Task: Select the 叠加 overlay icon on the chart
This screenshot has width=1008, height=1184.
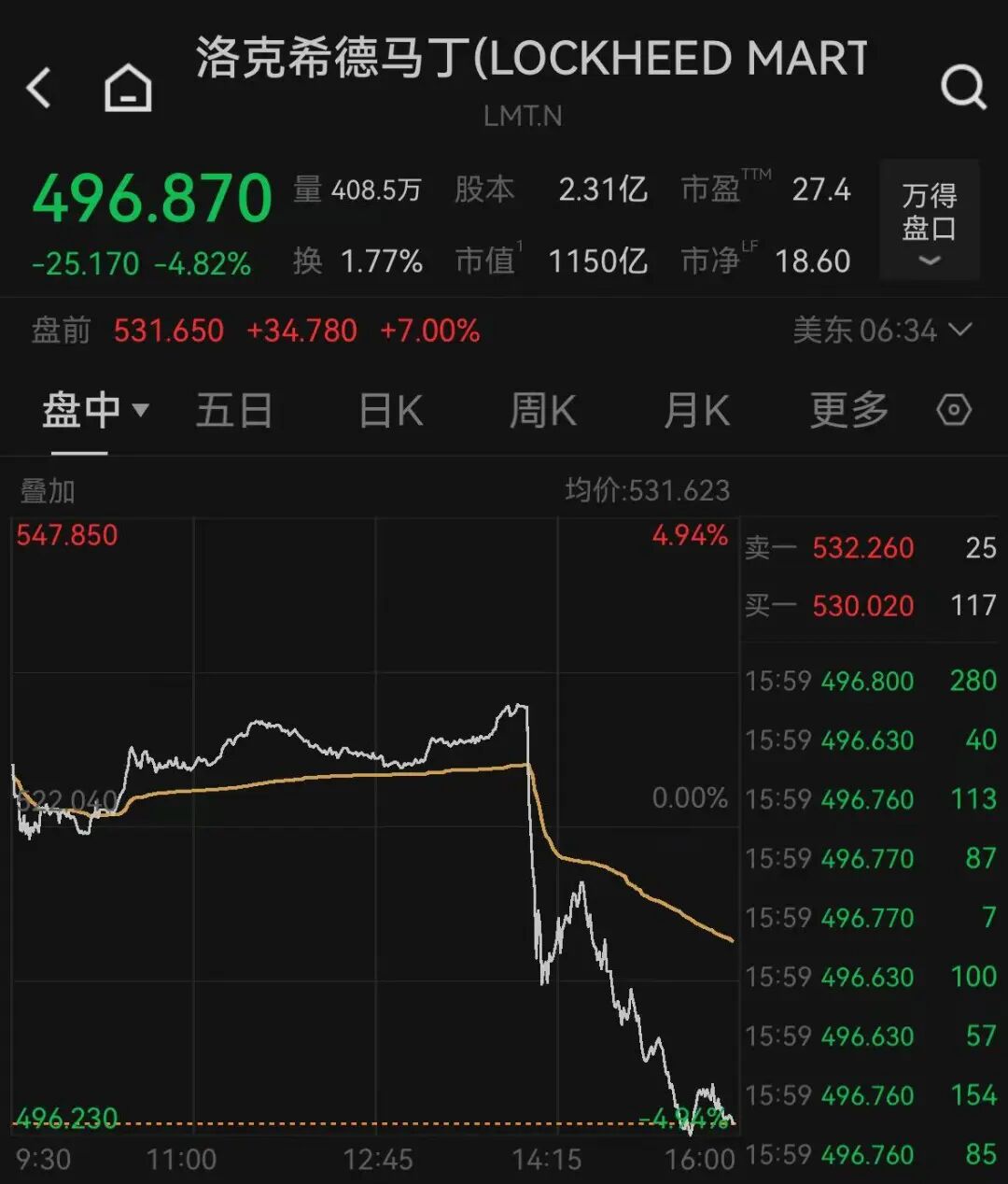Action: 47,489
